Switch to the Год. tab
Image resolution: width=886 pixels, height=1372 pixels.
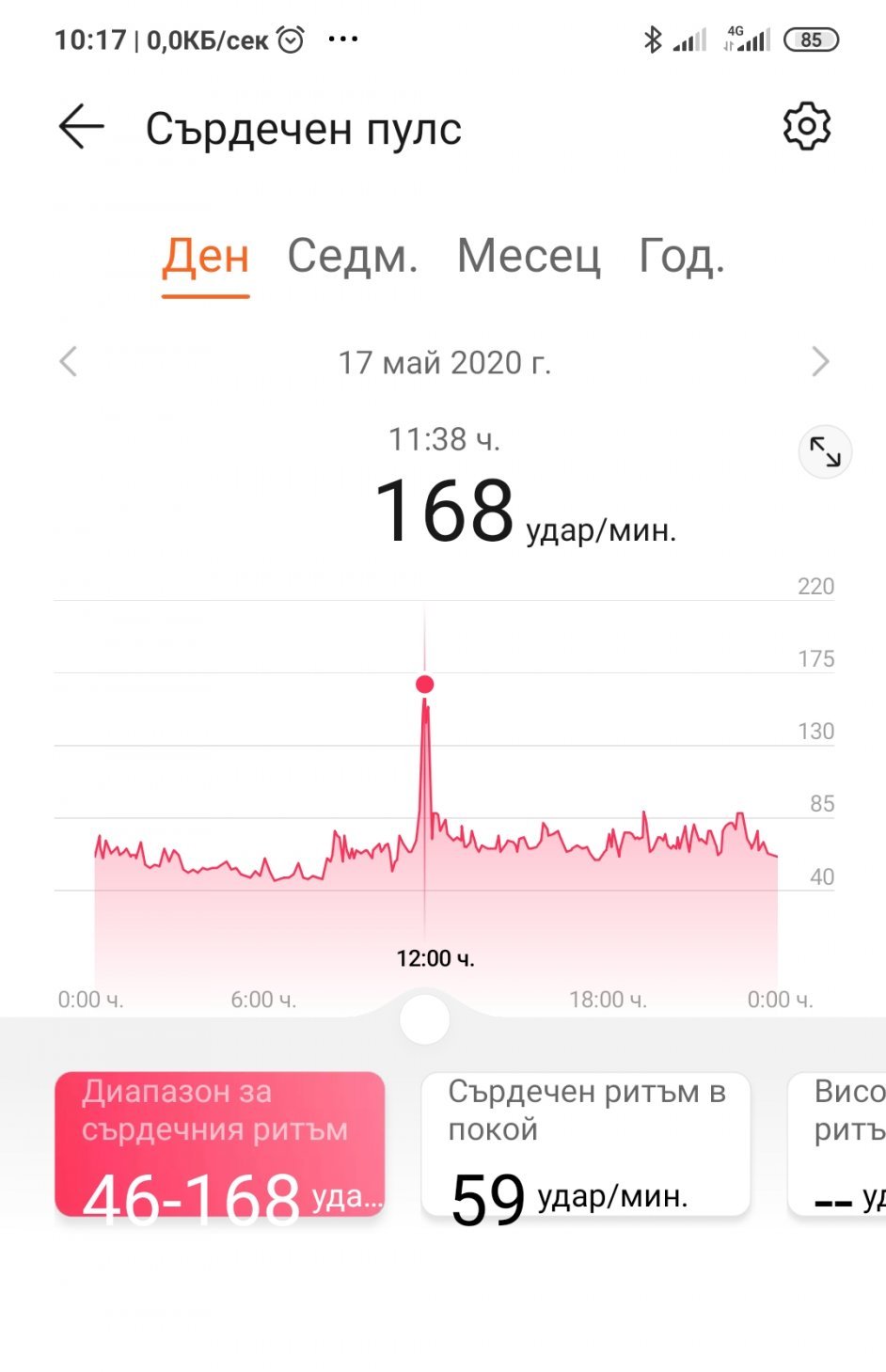681,256
